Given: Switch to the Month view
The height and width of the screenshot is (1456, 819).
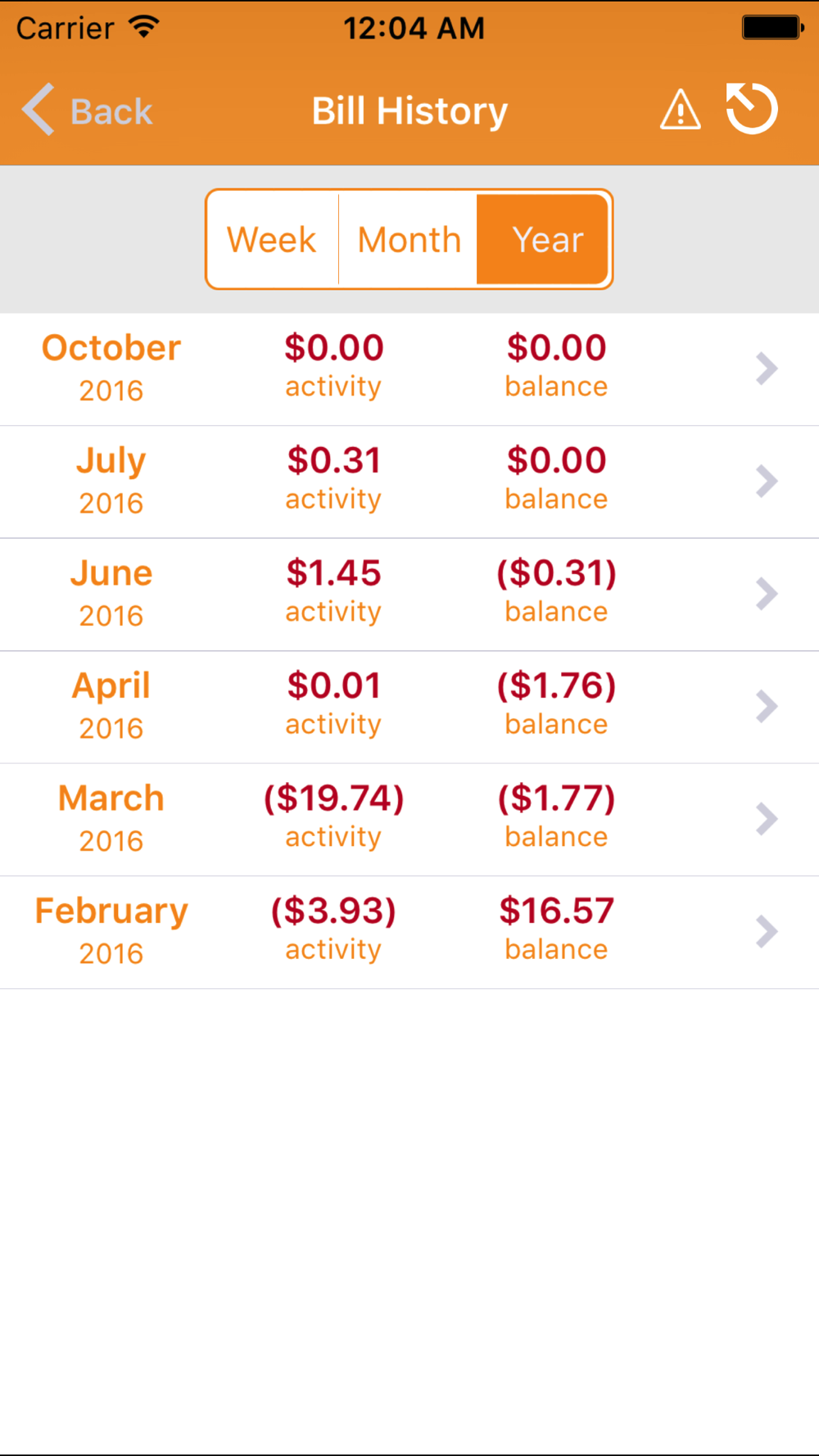Looking at the screenshot, I should point(409,240).
